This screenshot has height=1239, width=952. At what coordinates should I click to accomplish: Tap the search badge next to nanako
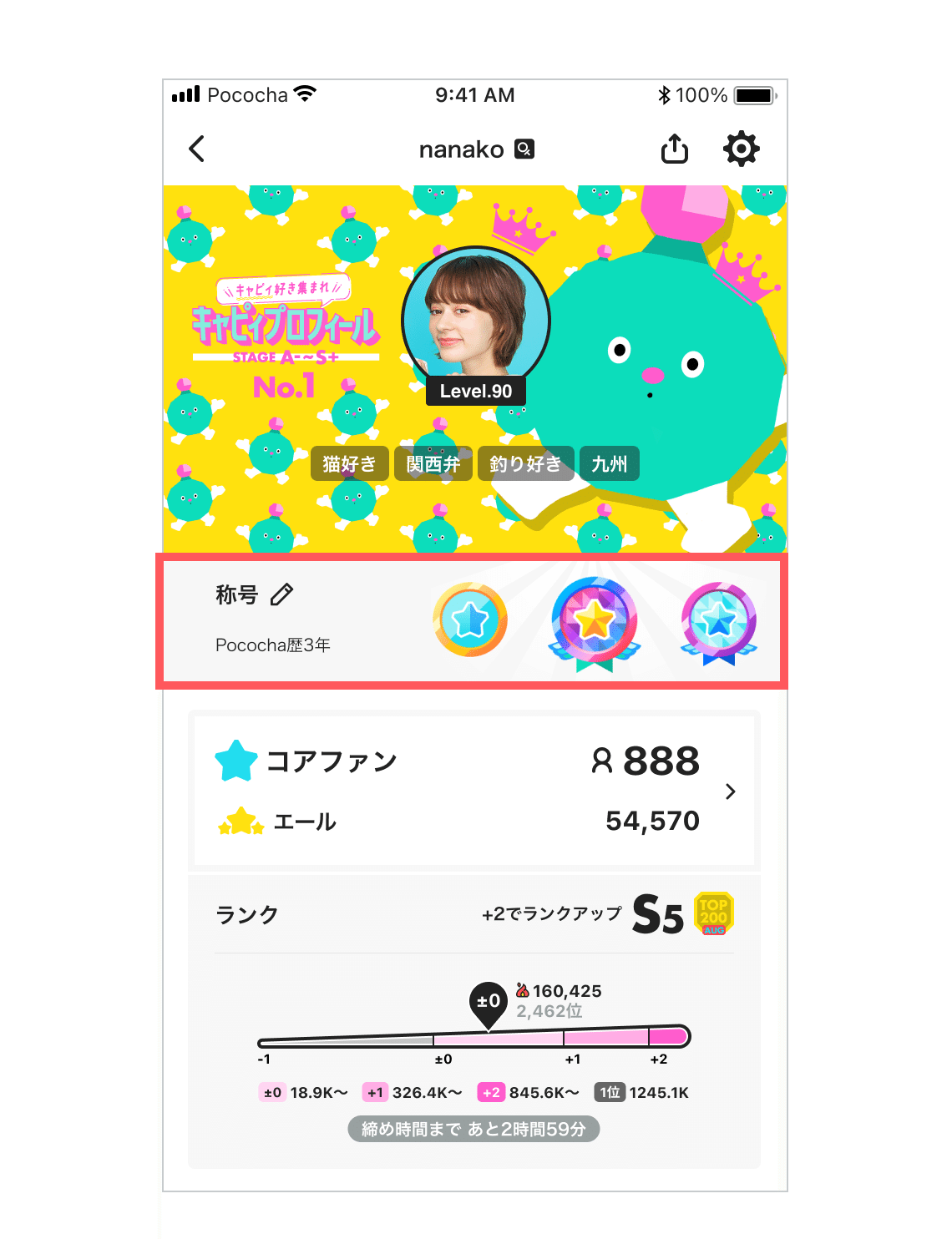(524, 149)
